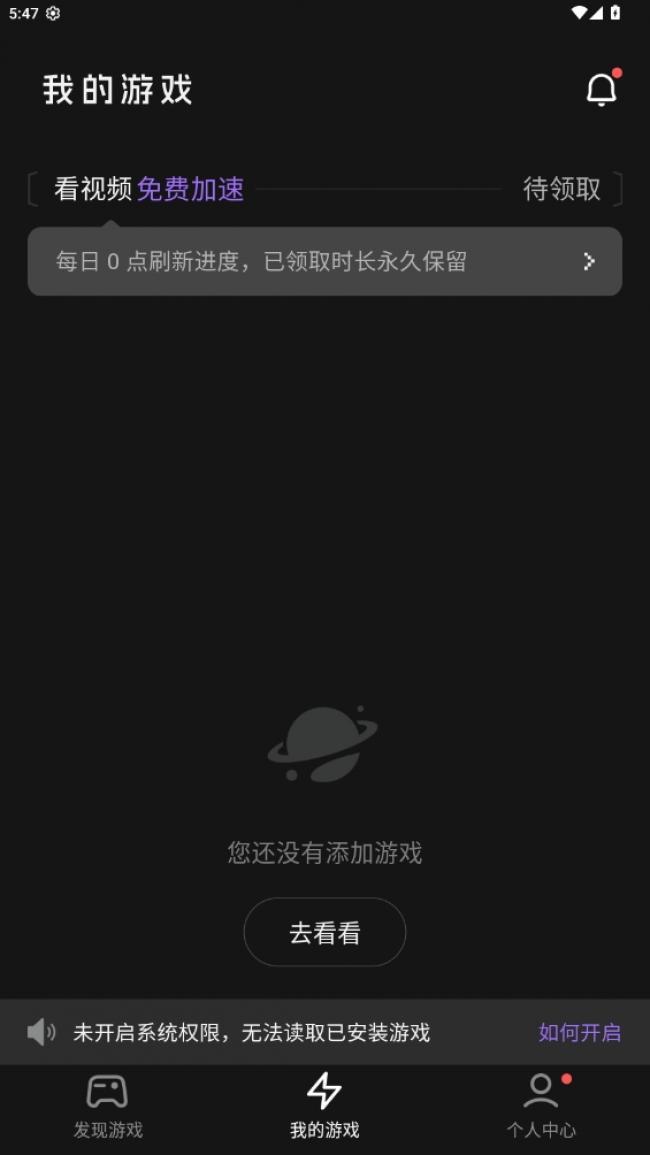Tap the 去看看 button
The height and width of the screenshot is (1155, 650).
[x=325, y=933]
